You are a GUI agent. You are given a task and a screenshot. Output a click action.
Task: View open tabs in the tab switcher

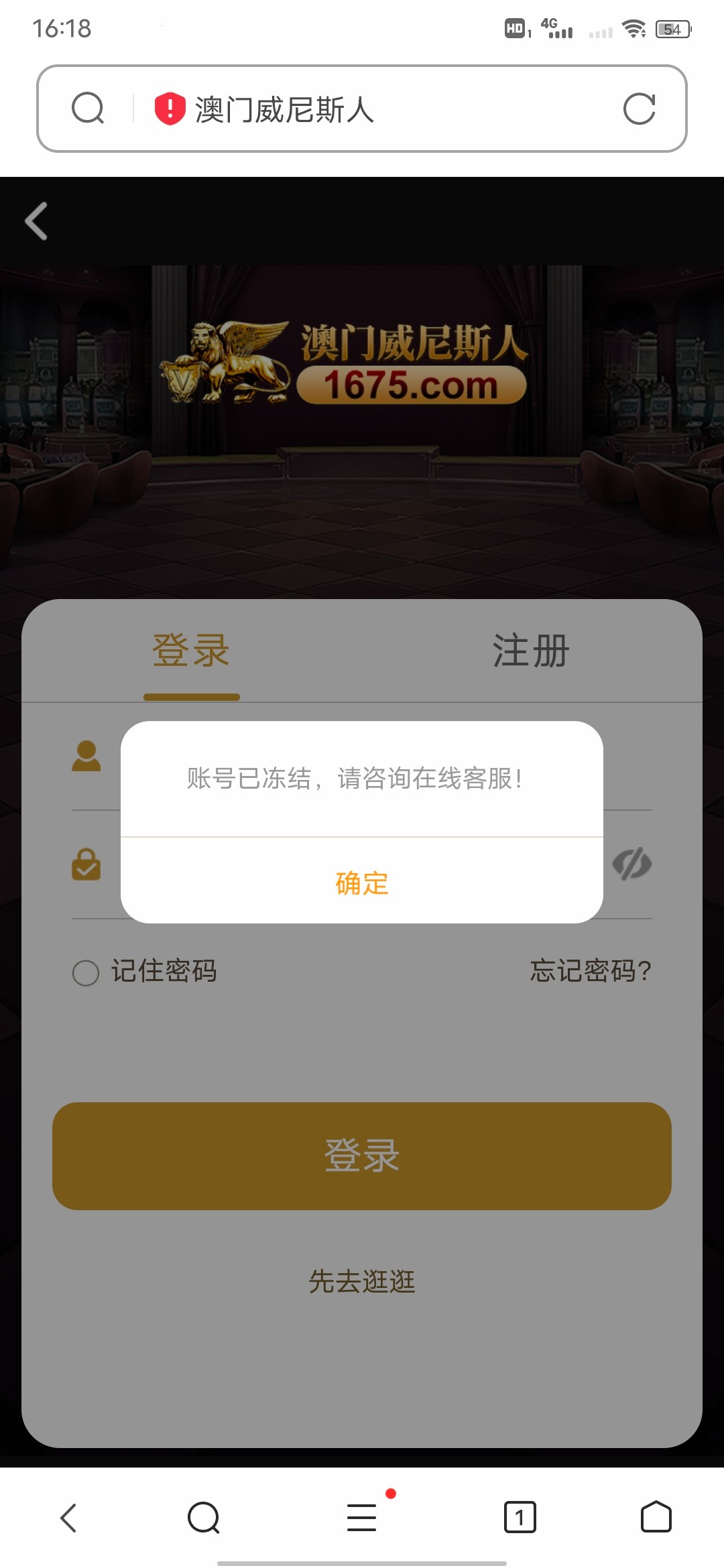pos(520,1518)
